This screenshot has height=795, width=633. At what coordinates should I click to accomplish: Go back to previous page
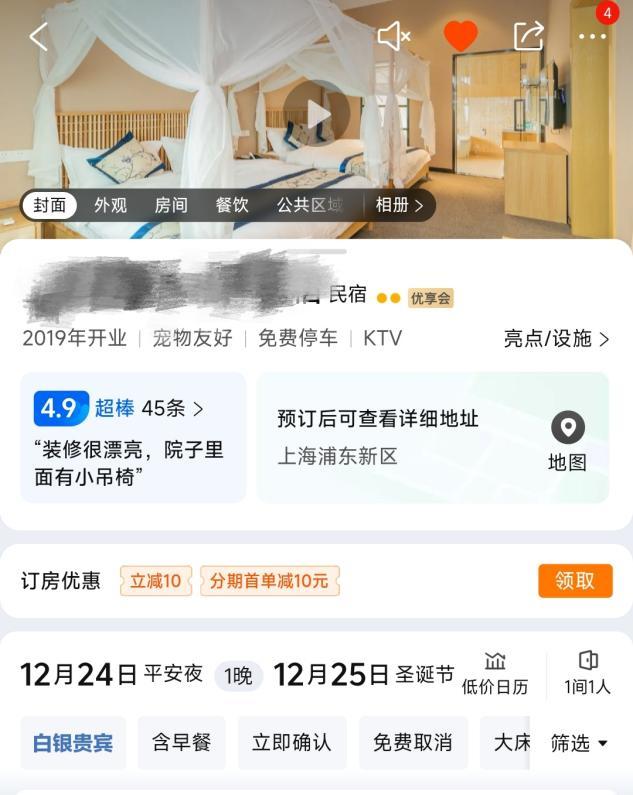click(38, 37)
